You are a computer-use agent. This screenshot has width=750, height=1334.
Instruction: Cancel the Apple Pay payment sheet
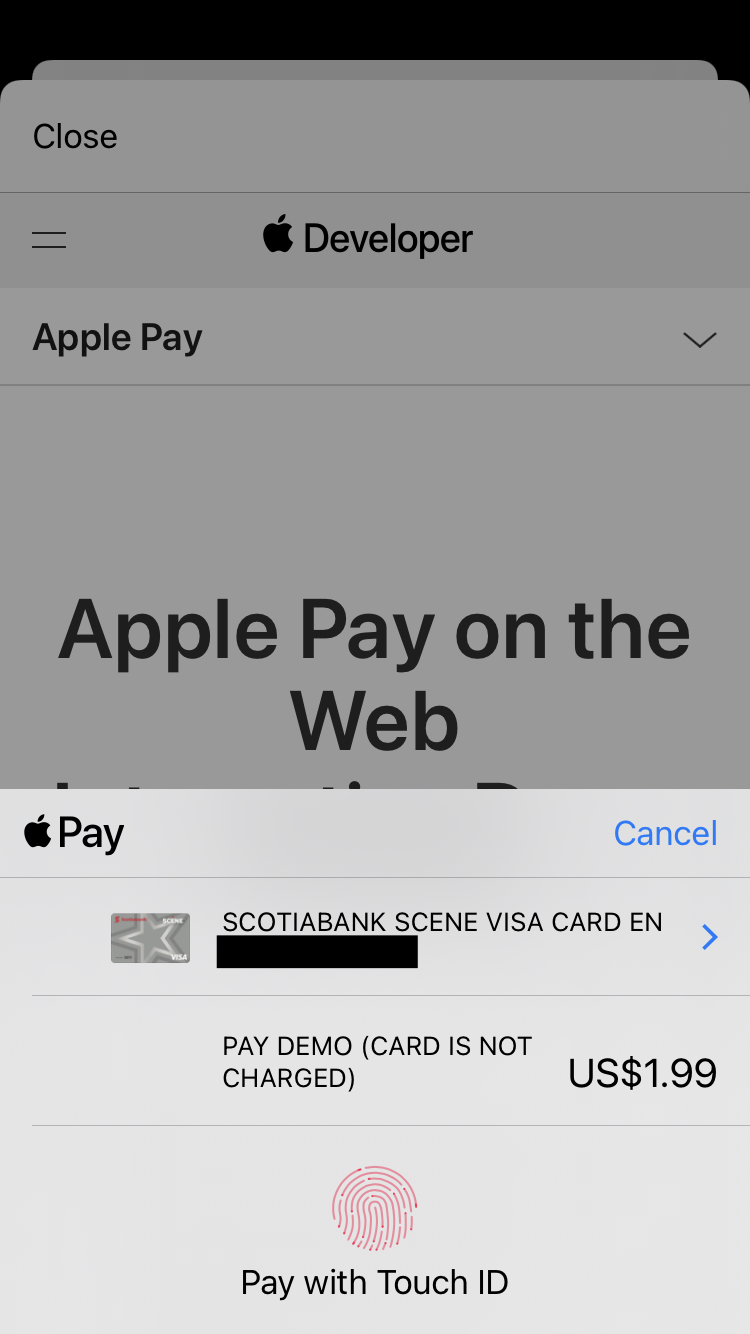tap(665, 833)
